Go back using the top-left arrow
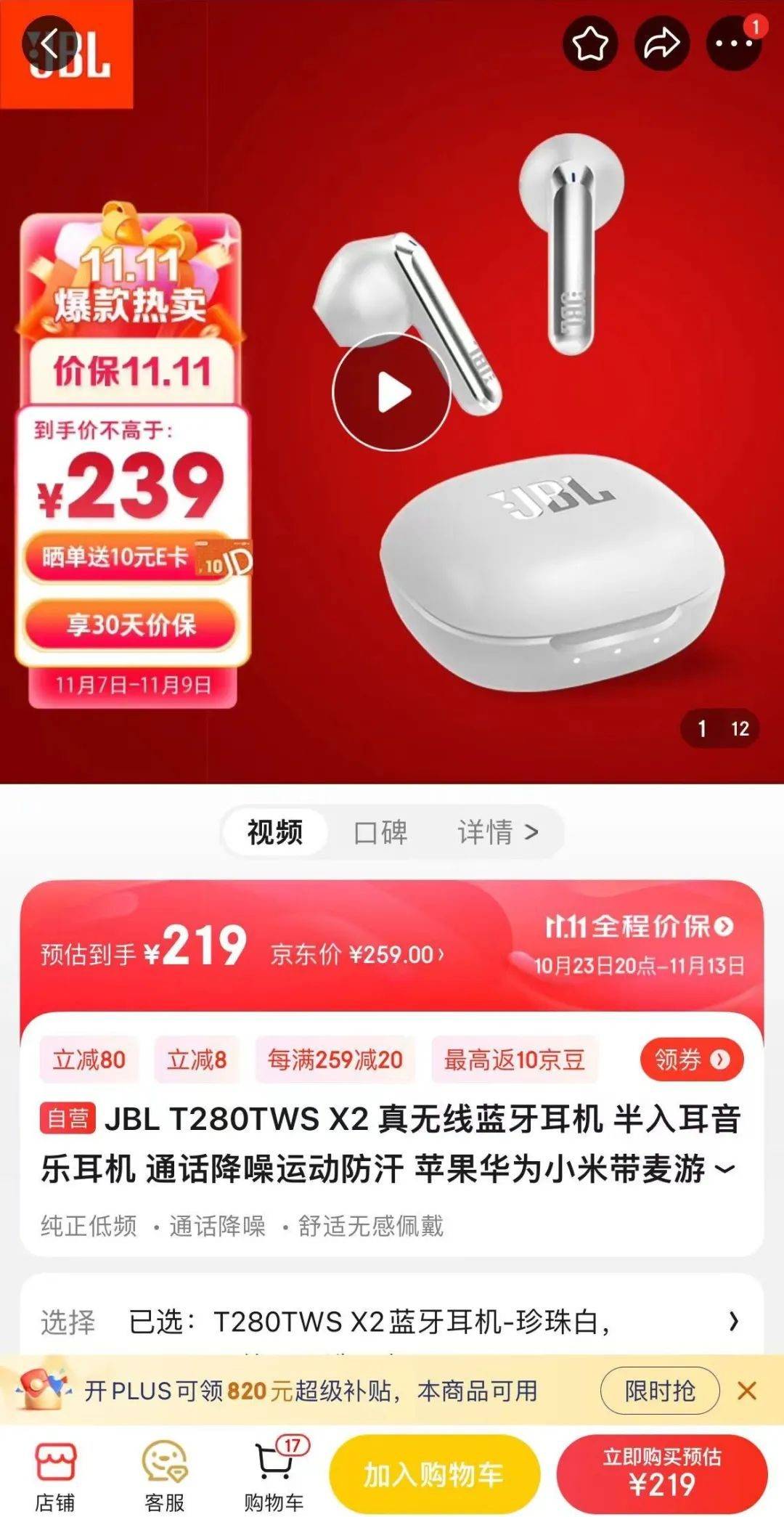 point(49,45)
